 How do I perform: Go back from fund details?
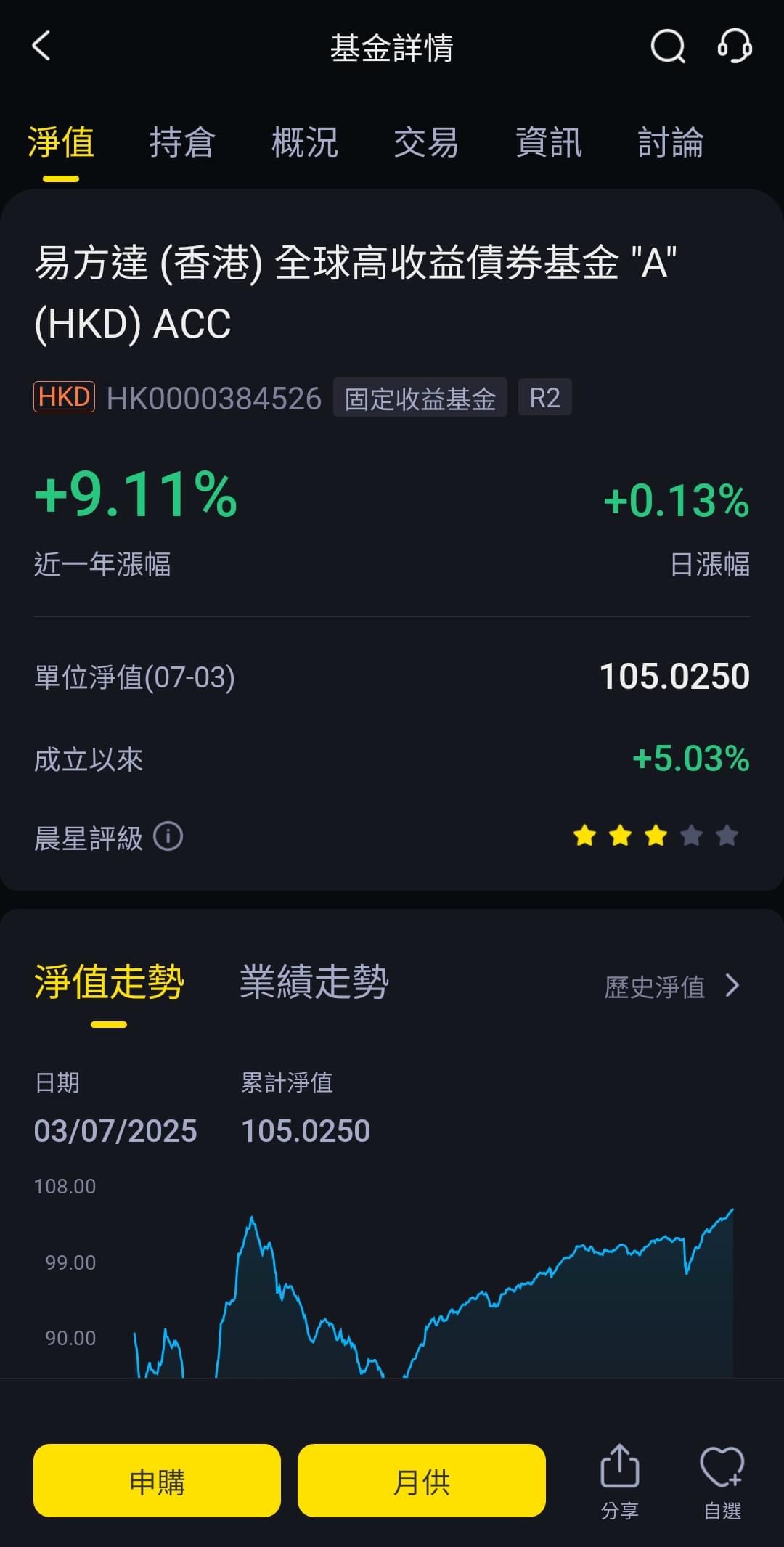(x=41, y=46)
